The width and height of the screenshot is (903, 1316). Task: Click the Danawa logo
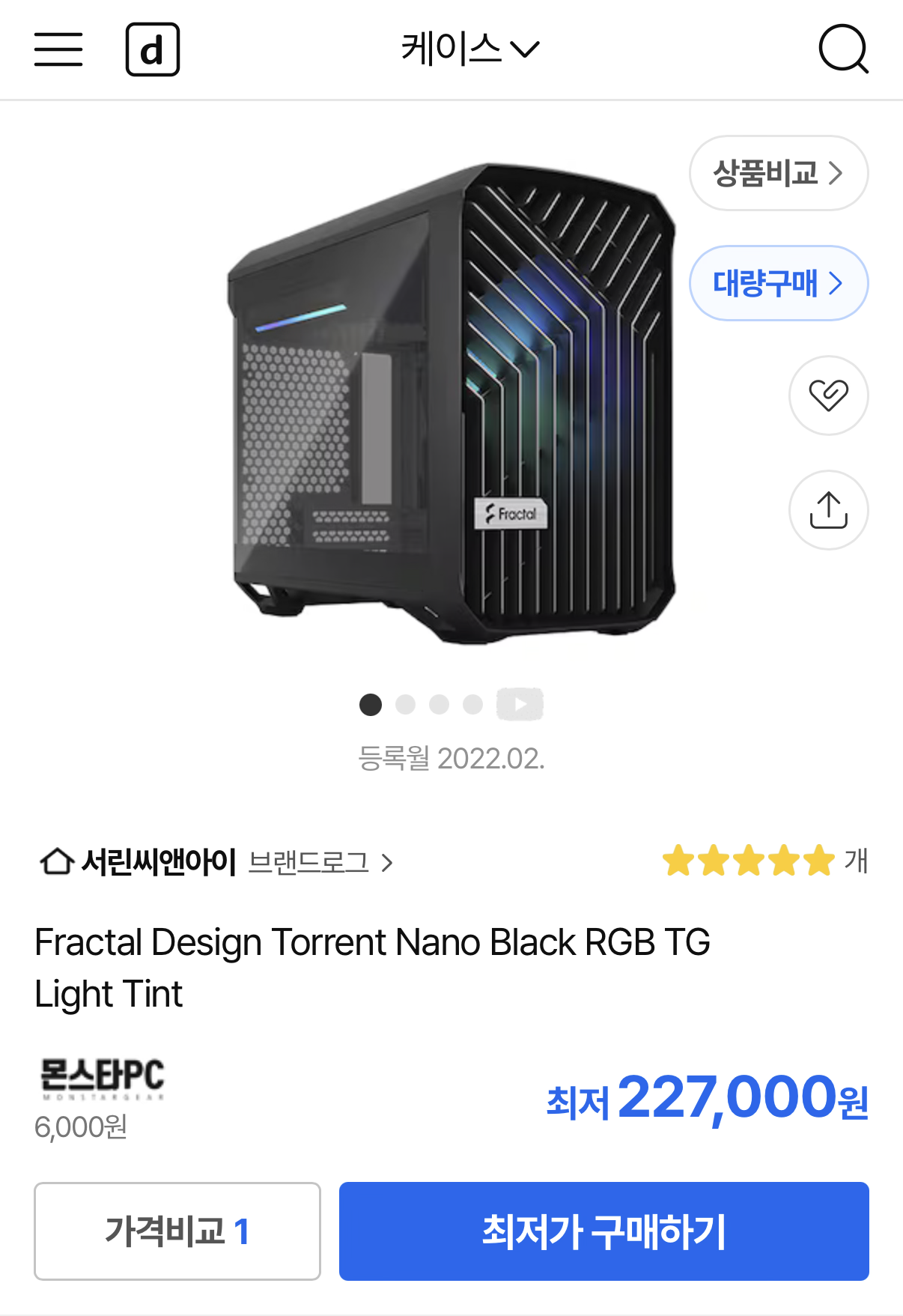click(x=153, y=49)
